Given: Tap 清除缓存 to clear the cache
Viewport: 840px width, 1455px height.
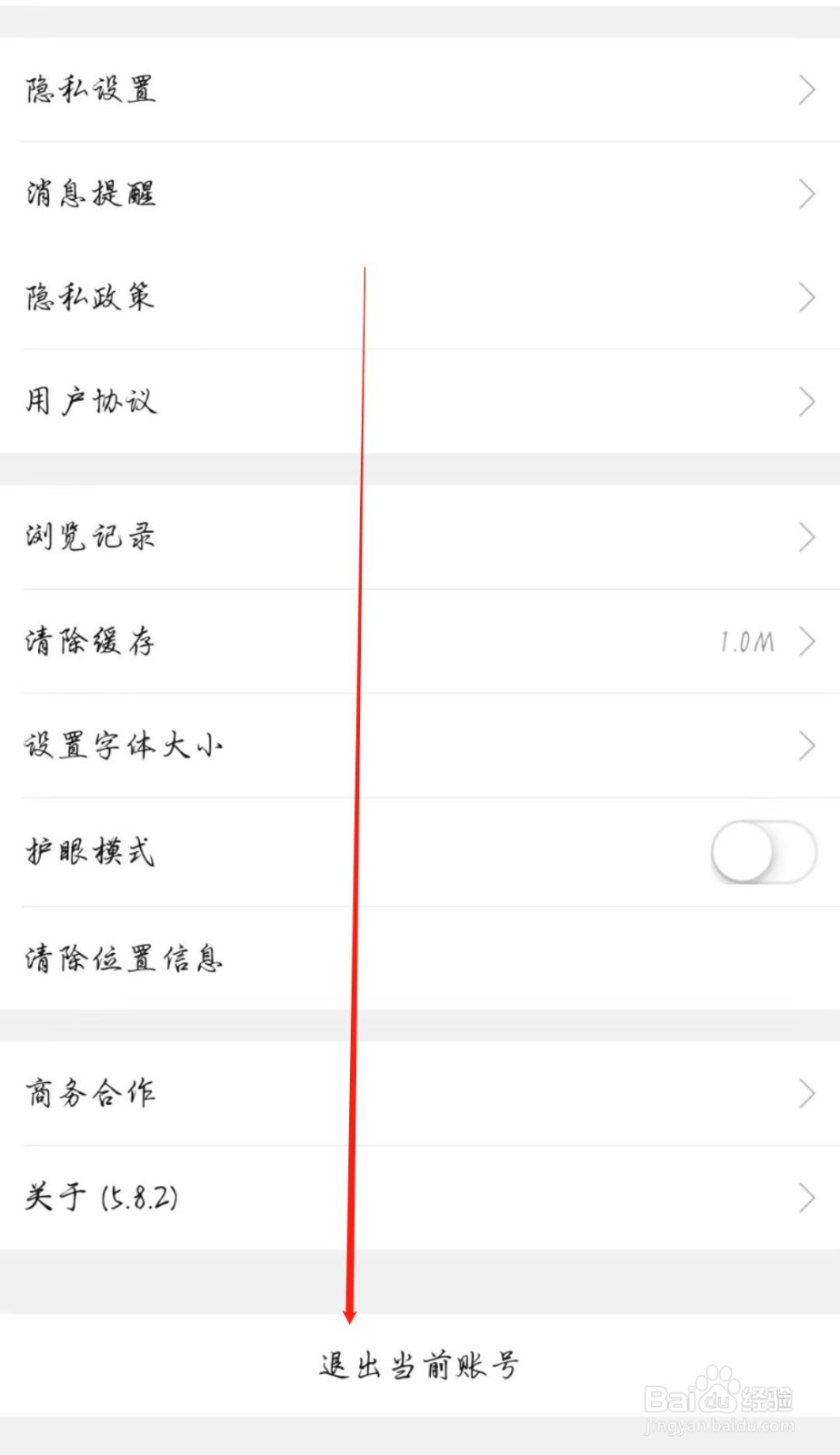Looking at the screenshot, I should pyautogui.click(x=86, y=641).
